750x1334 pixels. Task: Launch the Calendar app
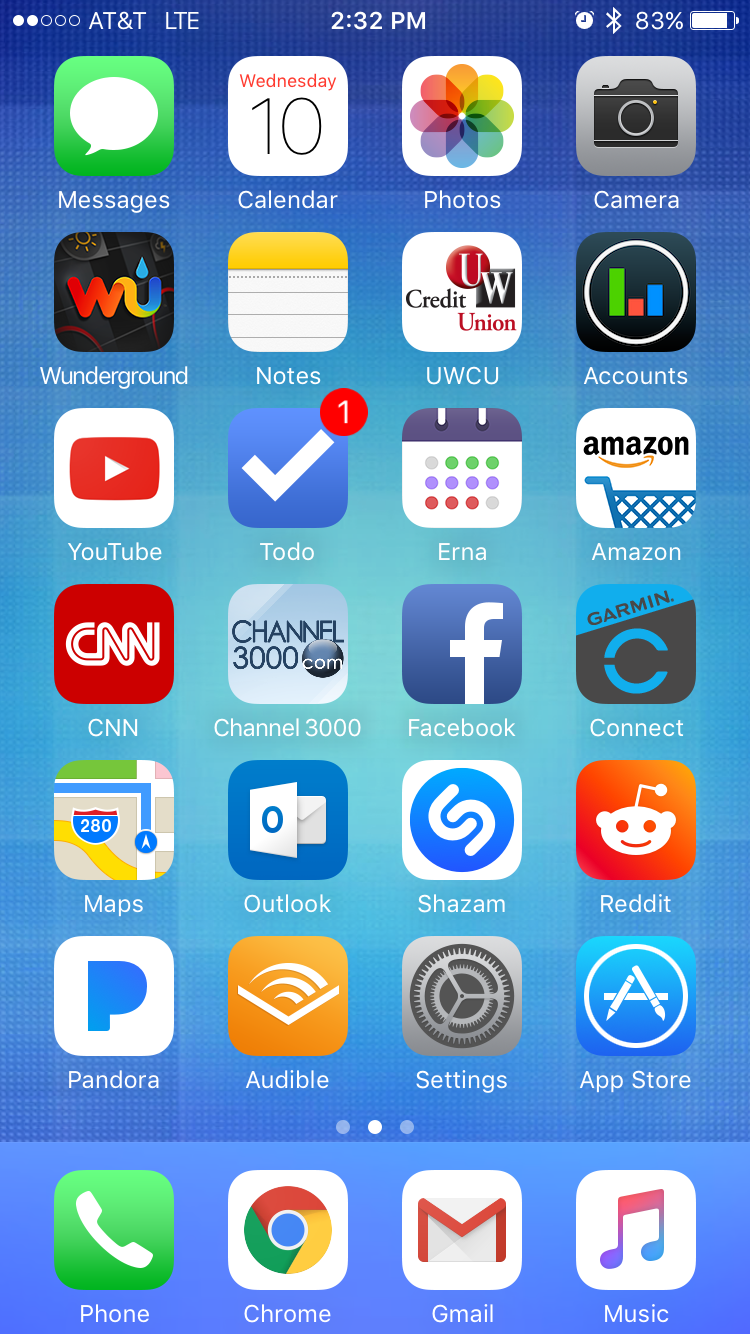pos(288,116)
